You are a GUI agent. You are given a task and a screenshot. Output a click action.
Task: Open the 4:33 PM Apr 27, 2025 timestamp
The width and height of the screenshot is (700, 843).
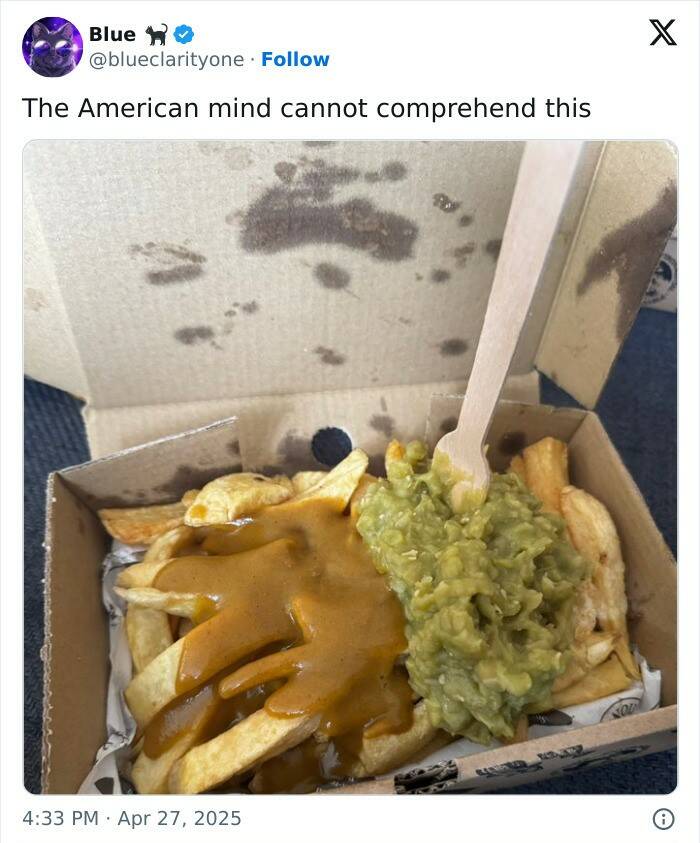click(132, 818)
